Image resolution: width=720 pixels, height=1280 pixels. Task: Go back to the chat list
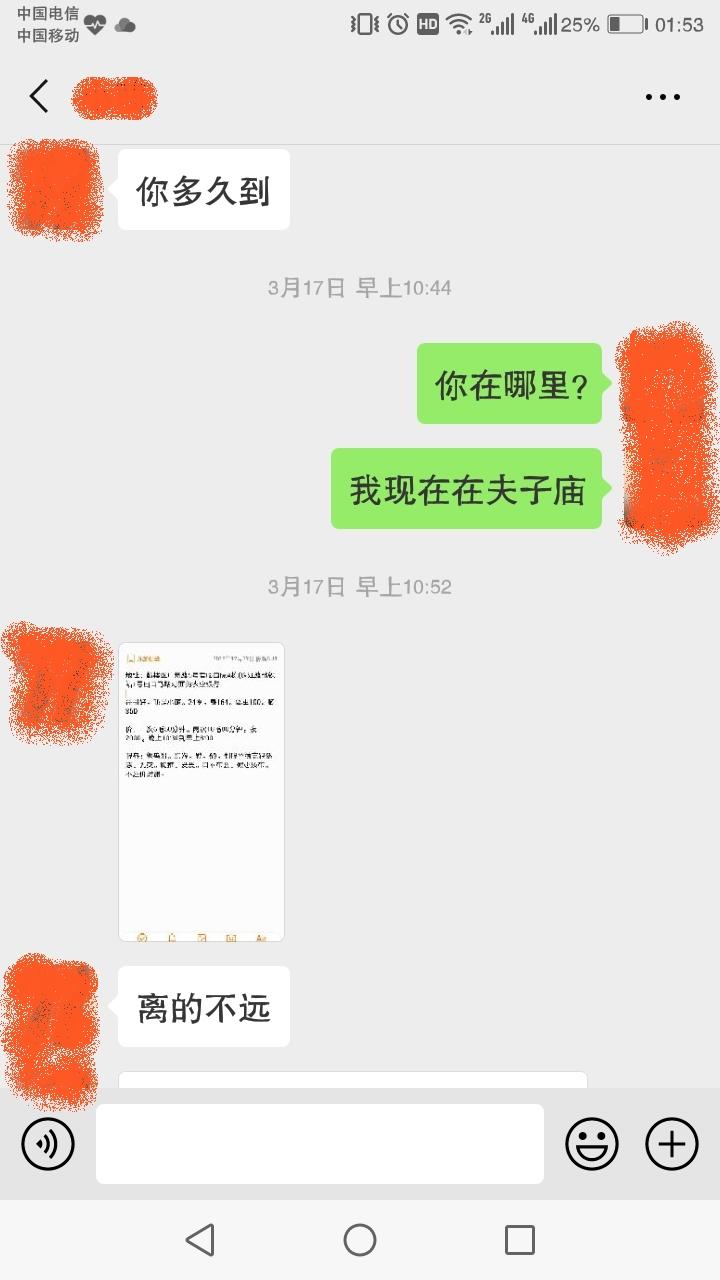(x=39, y=97)
